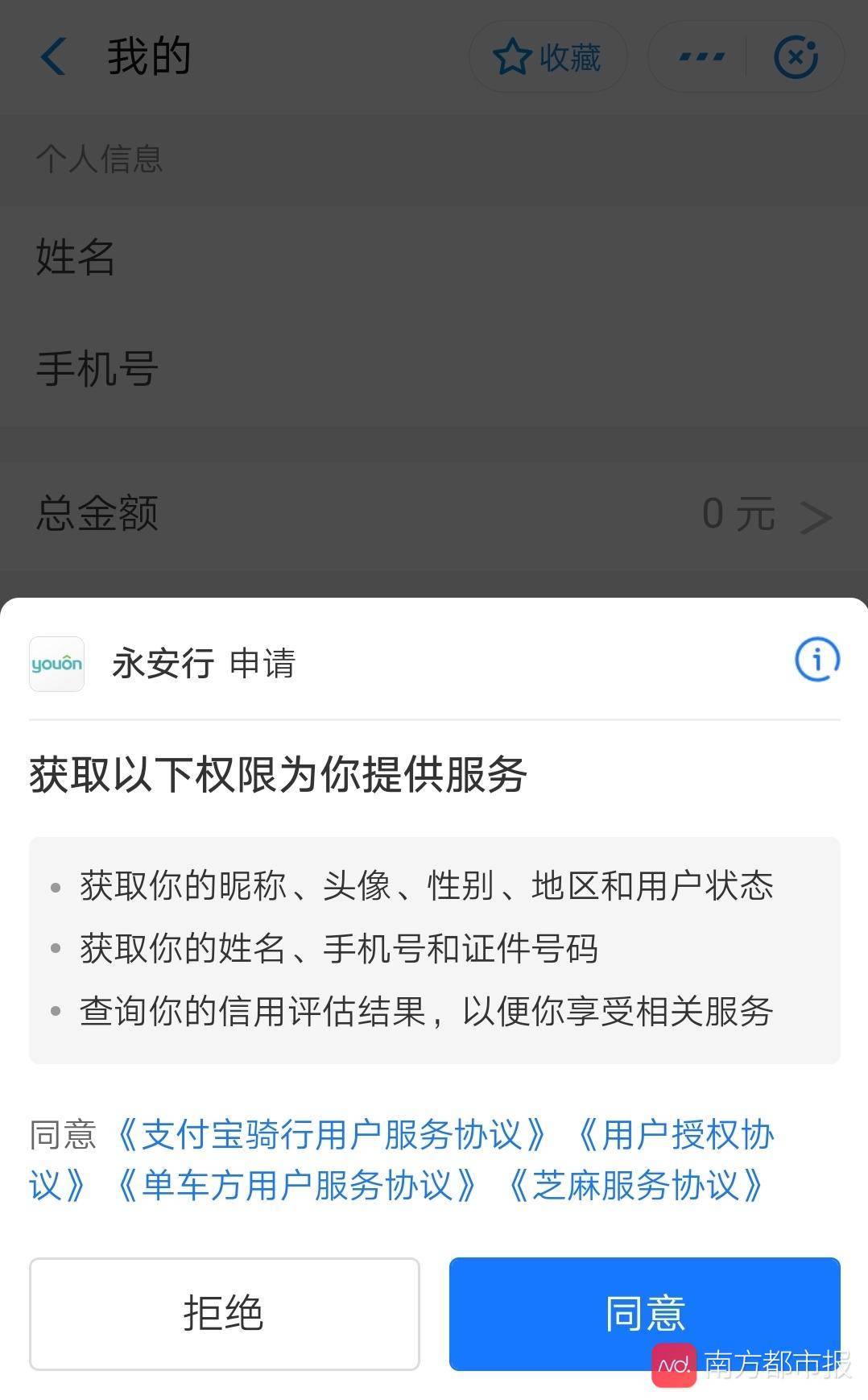
Task: Tap 收藏 to favorite this mini program
Action: click(x=548, y=57)
